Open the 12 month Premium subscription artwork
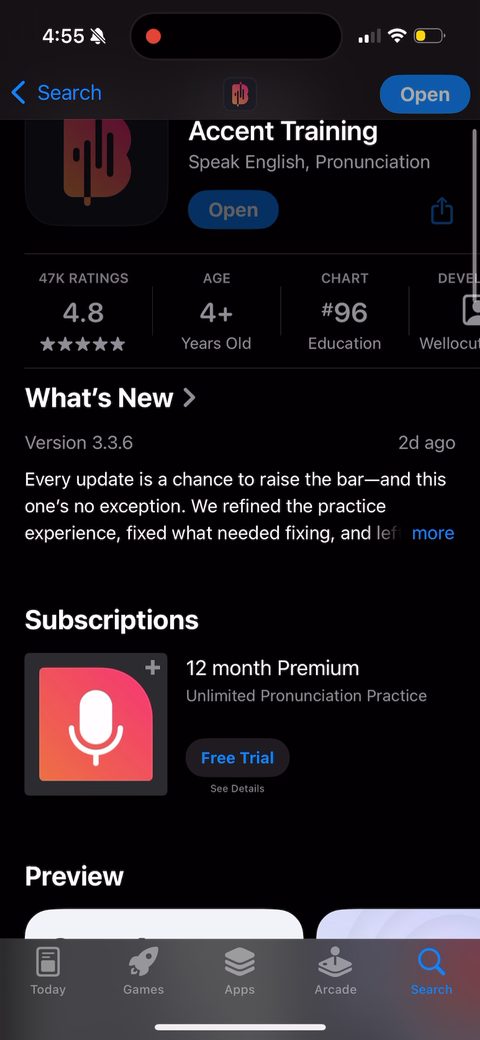 96,724
